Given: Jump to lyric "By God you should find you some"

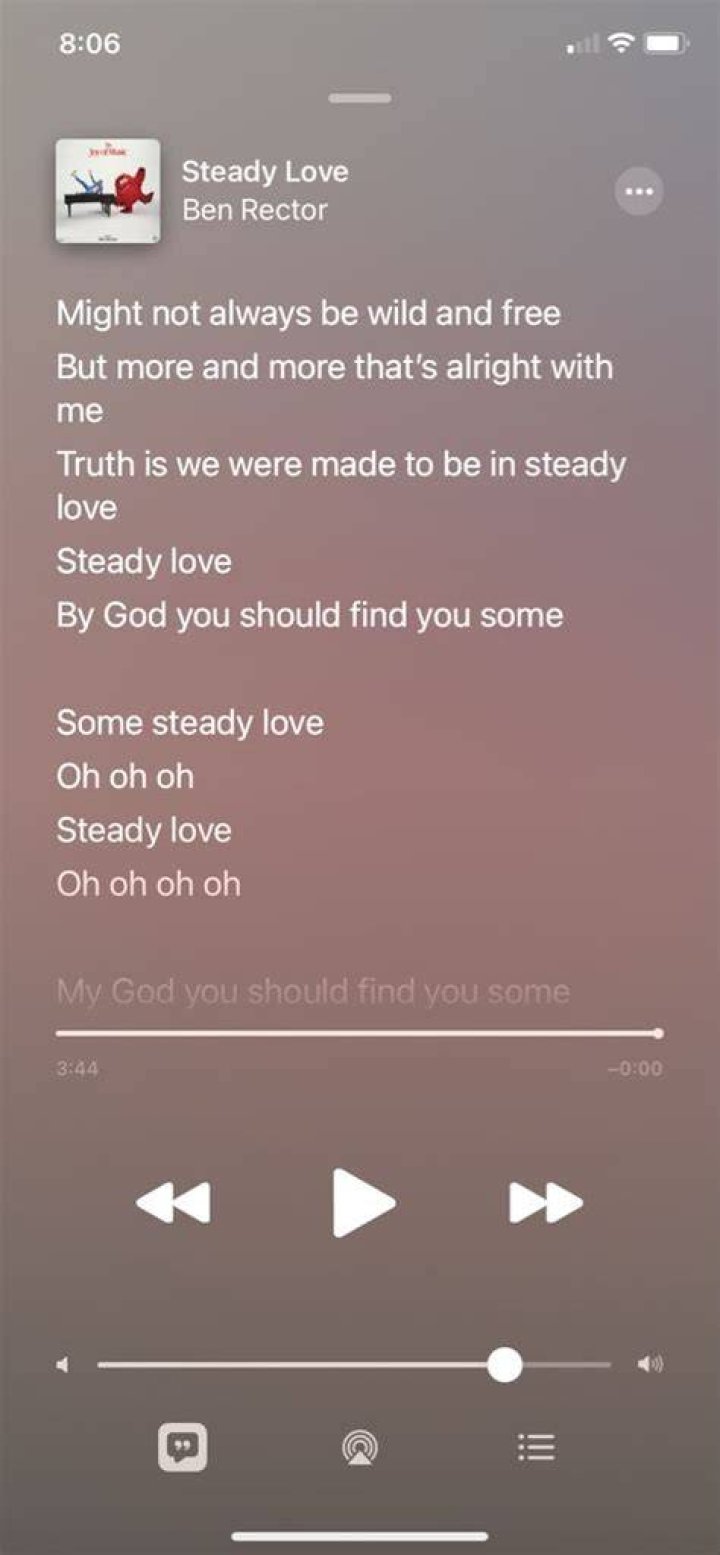Looking at the screenshot, I should pyautogui.click(x=310, y=614).
